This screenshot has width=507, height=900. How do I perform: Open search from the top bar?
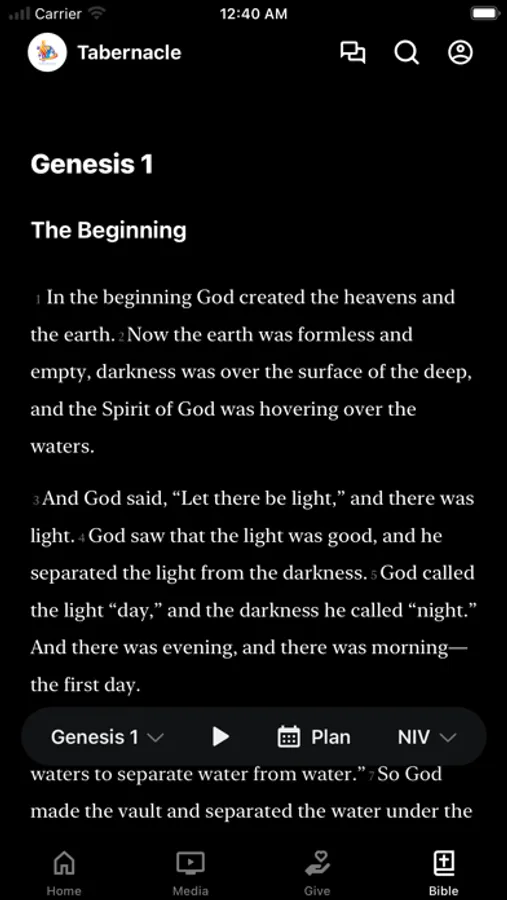click(407, 53)
